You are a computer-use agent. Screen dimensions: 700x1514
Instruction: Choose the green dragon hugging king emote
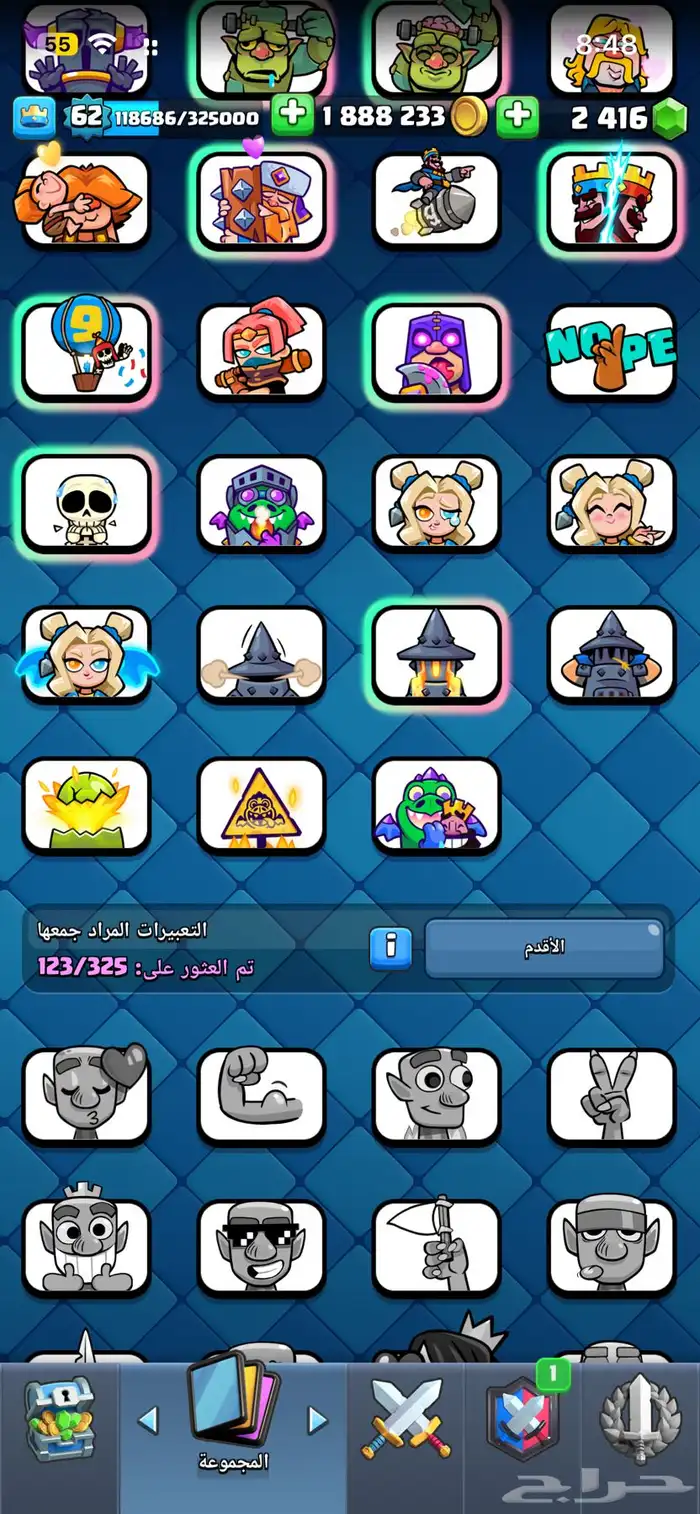(x=436, y=806)
